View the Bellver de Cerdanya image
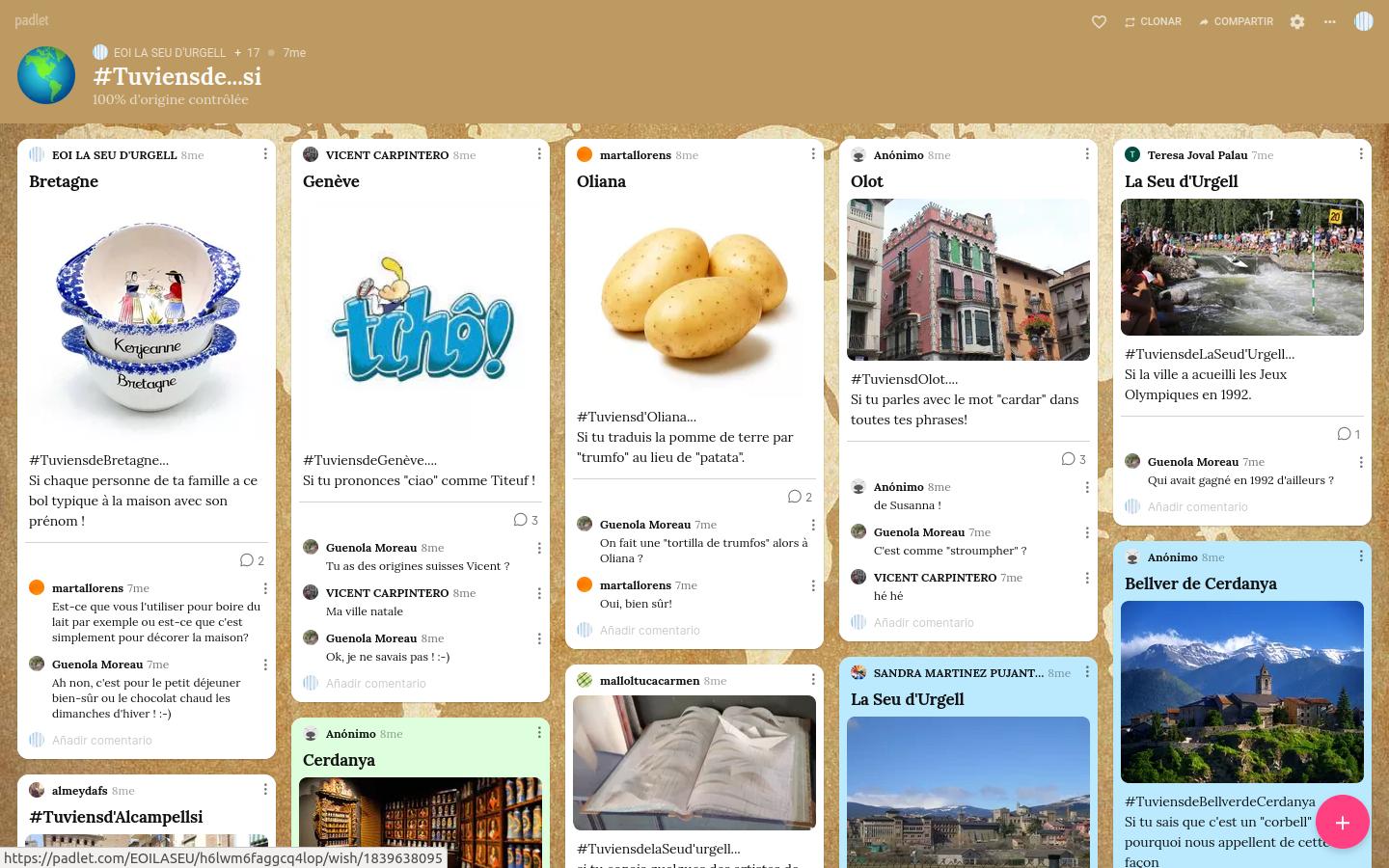 pyautogui.click(x=1242, y=692)
